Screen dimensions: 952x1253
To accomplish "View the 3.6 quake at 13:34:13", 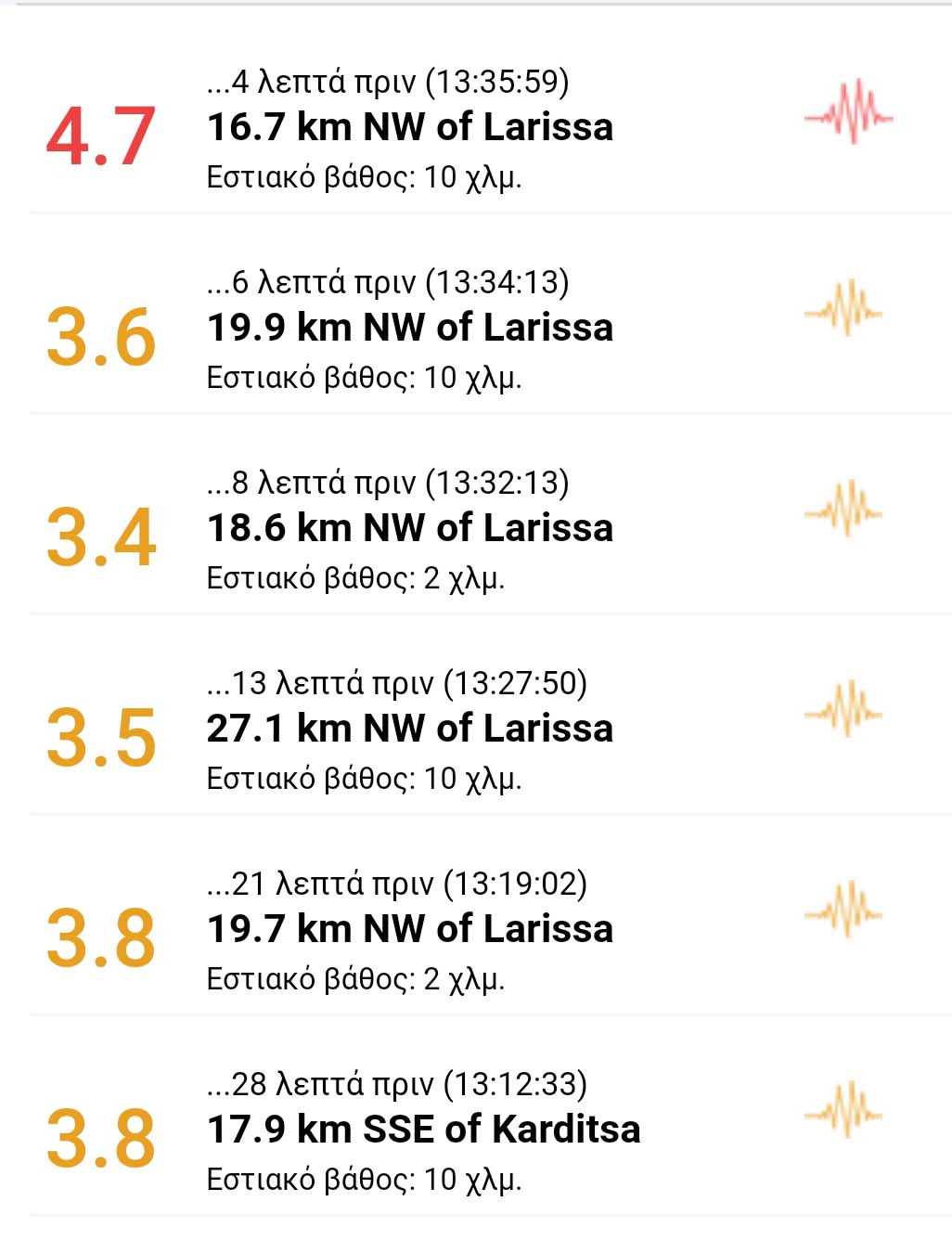I will click(x=409, y=328).
